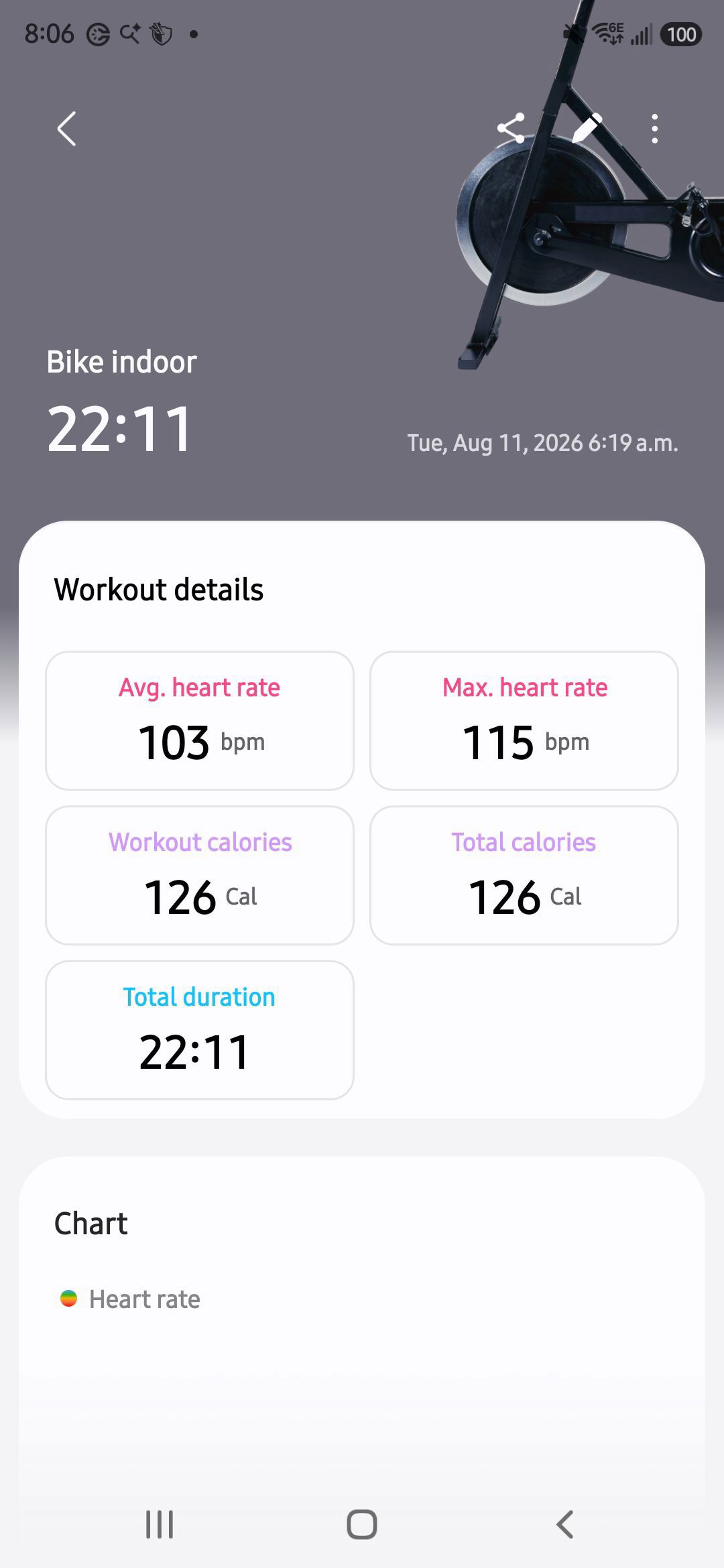Viewport: 724px width, 1568px height.
Task: Edit the workout with the pencil icon
Action: 587,128
